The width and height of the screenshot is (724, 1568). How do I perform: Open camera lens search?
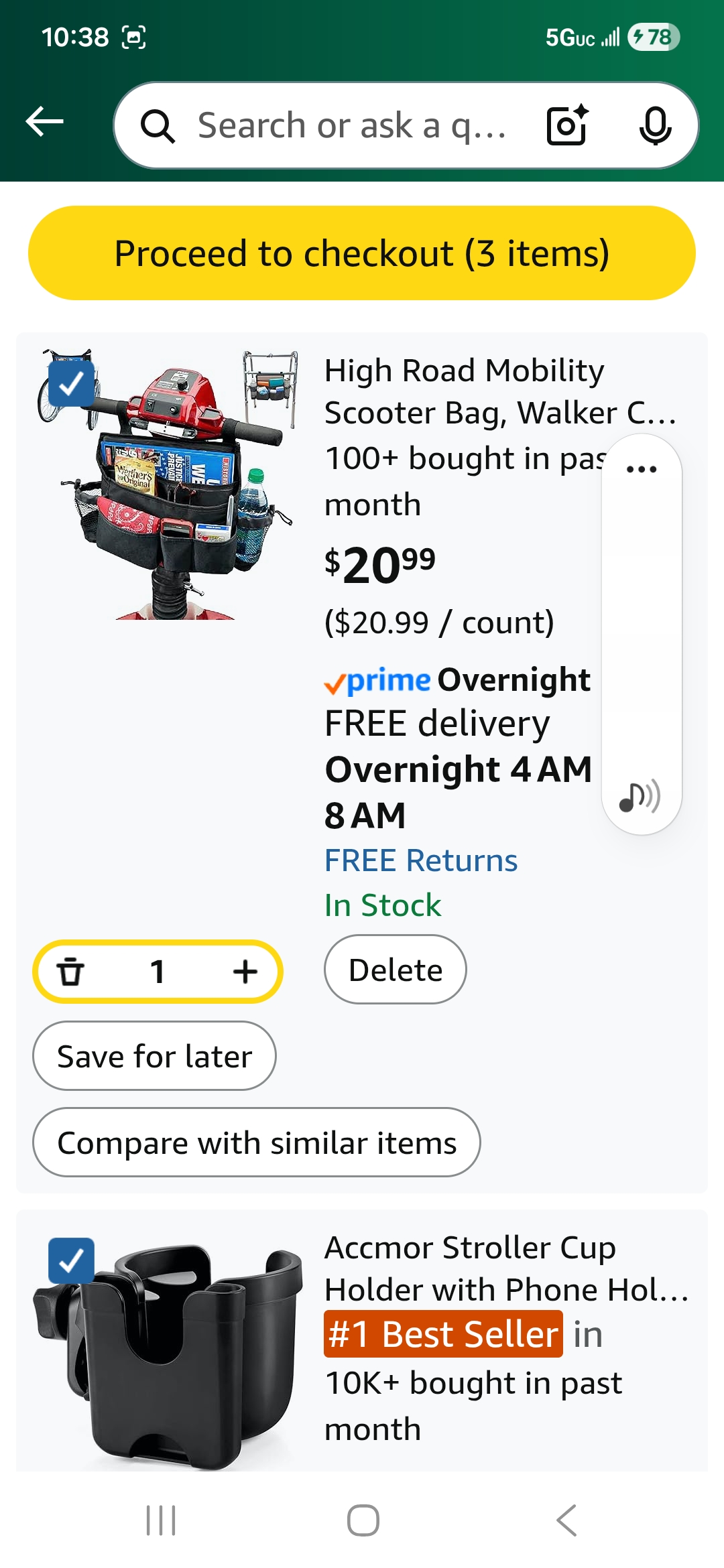568,125
